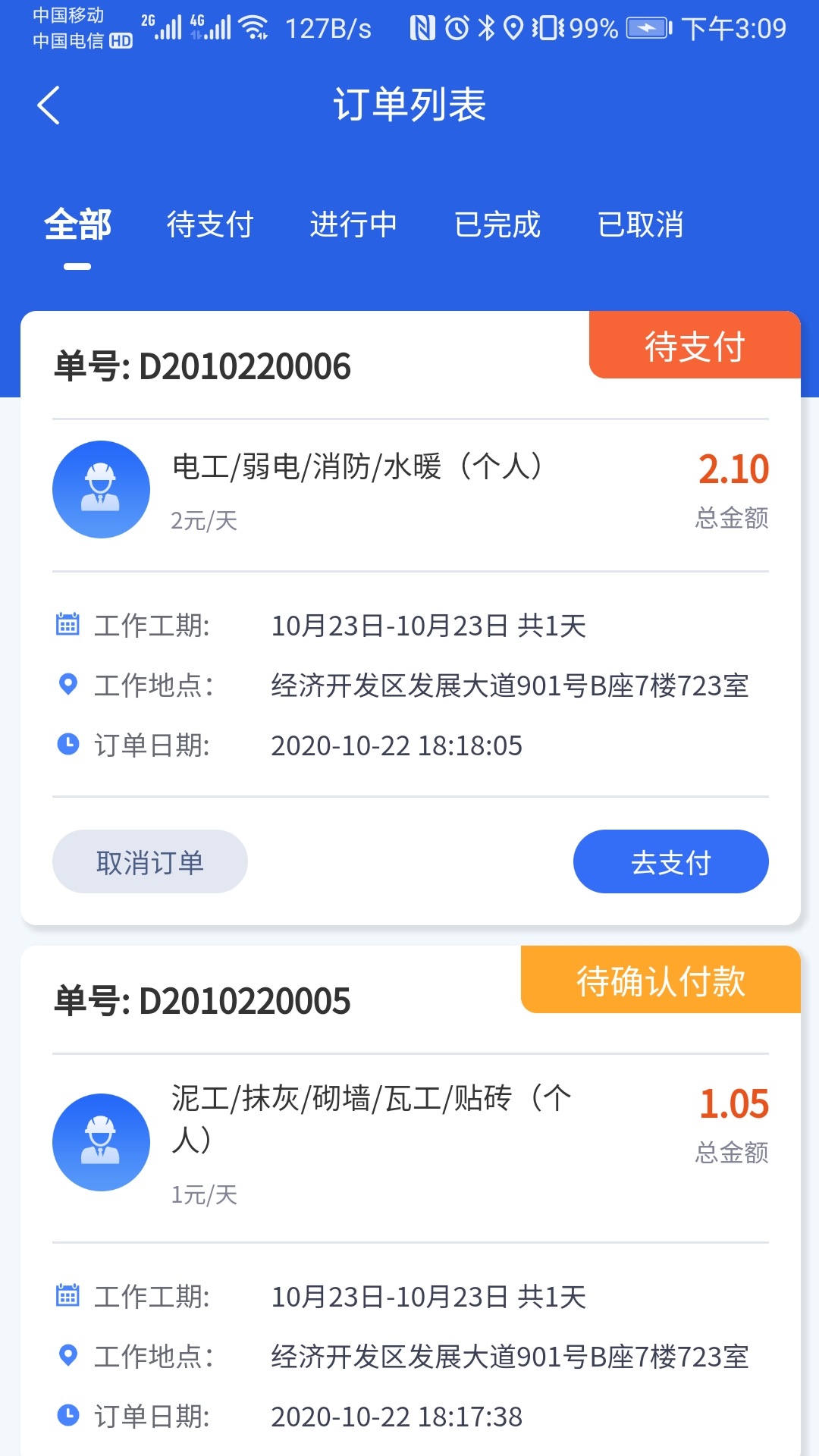Tap 去支付 to pay order D2010220006
The image size is (819, 1456).
click(671, 861)
